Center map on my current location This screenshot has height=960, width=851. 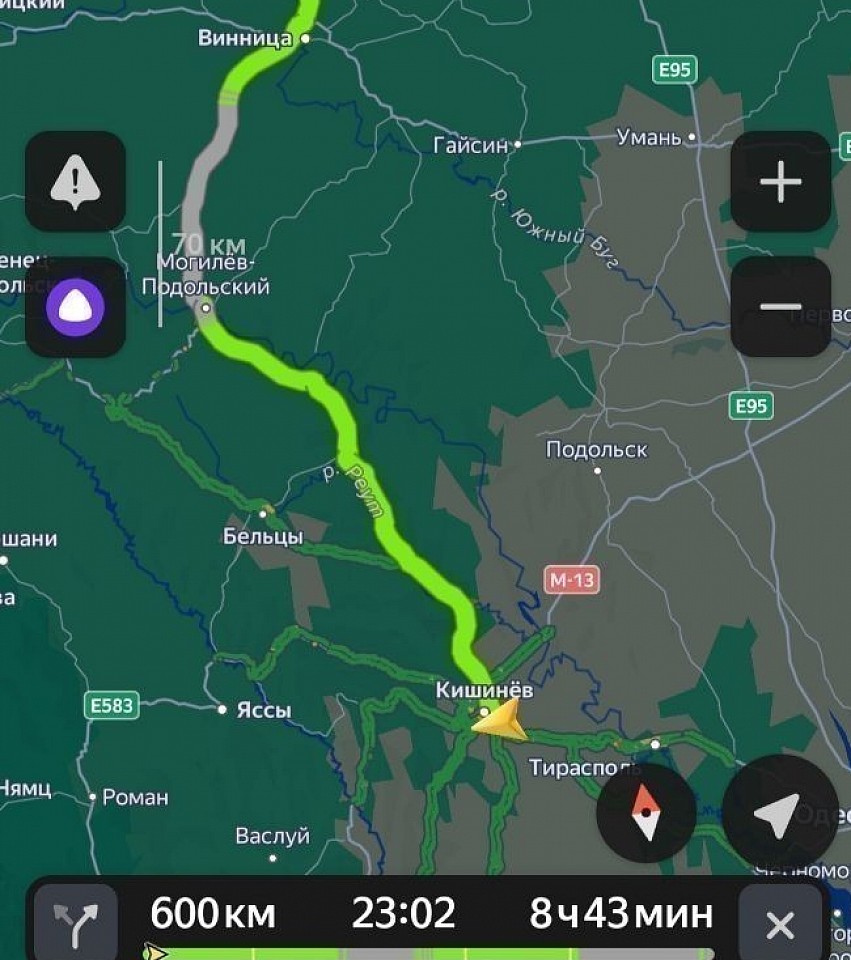pos(780,813)
